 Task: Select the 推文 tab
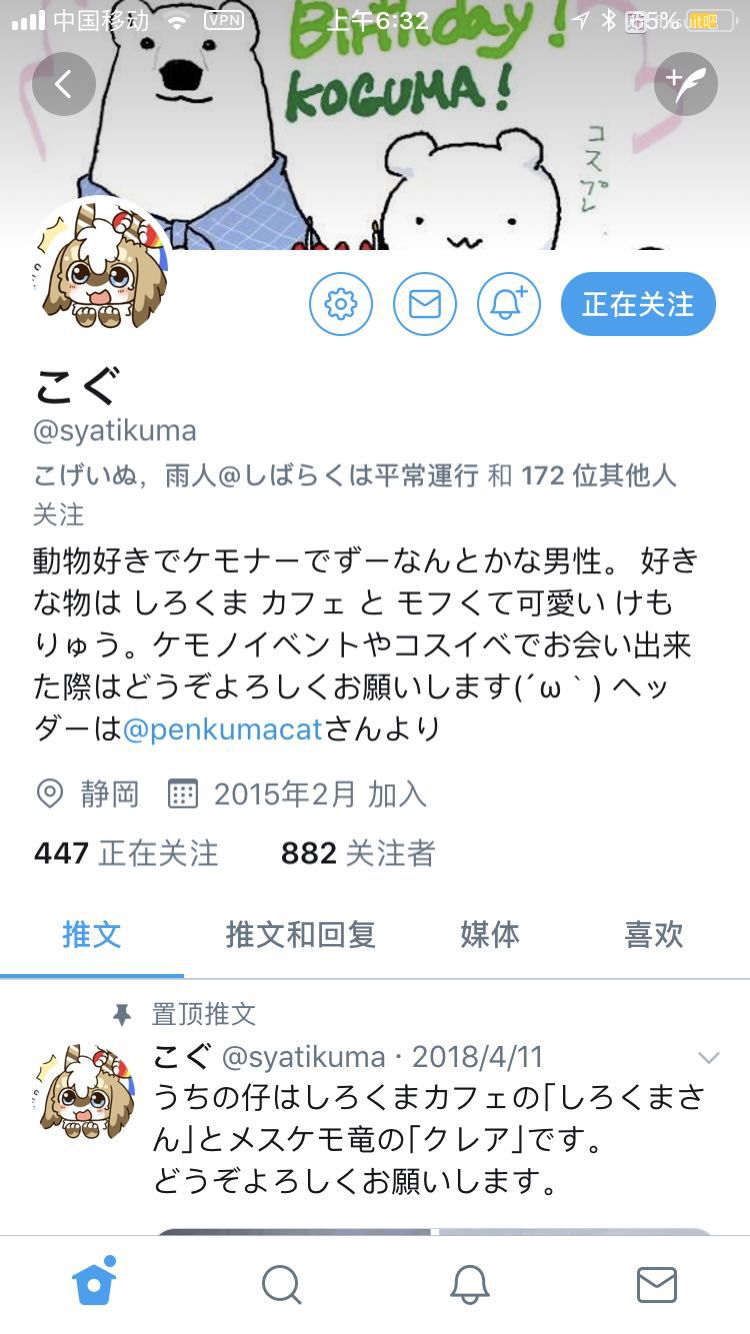[92, 934]
